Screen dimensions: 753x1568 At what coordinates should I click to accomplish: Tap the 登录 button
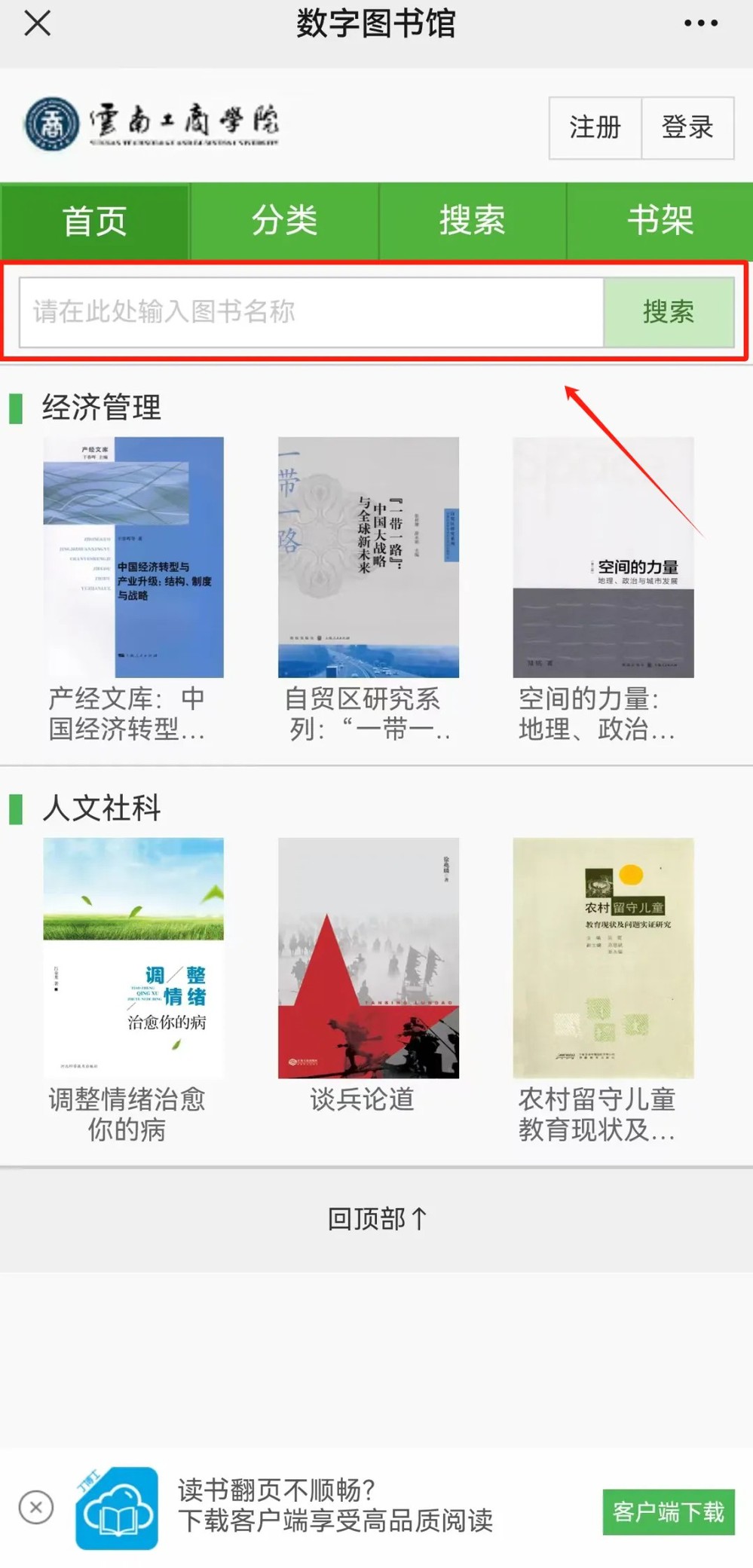[x=687, y=127]
